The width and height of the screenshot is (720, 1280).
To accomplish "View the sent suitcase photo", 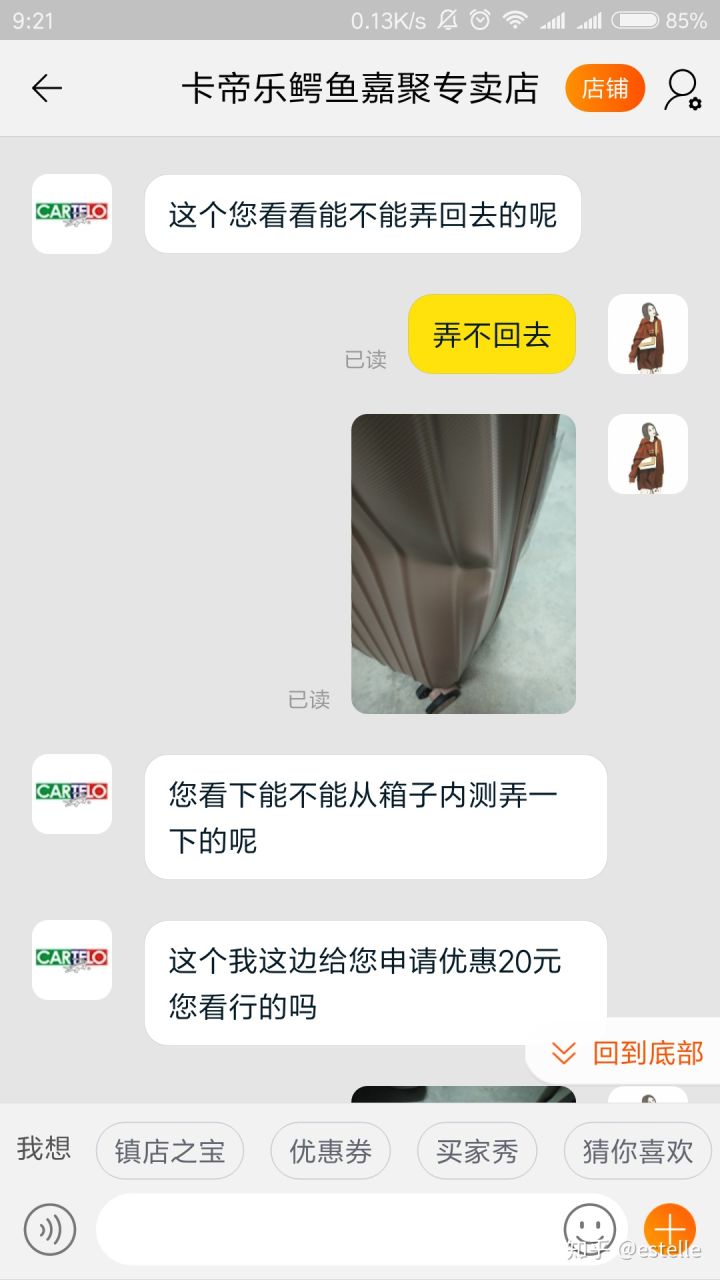I will (463, 563).
